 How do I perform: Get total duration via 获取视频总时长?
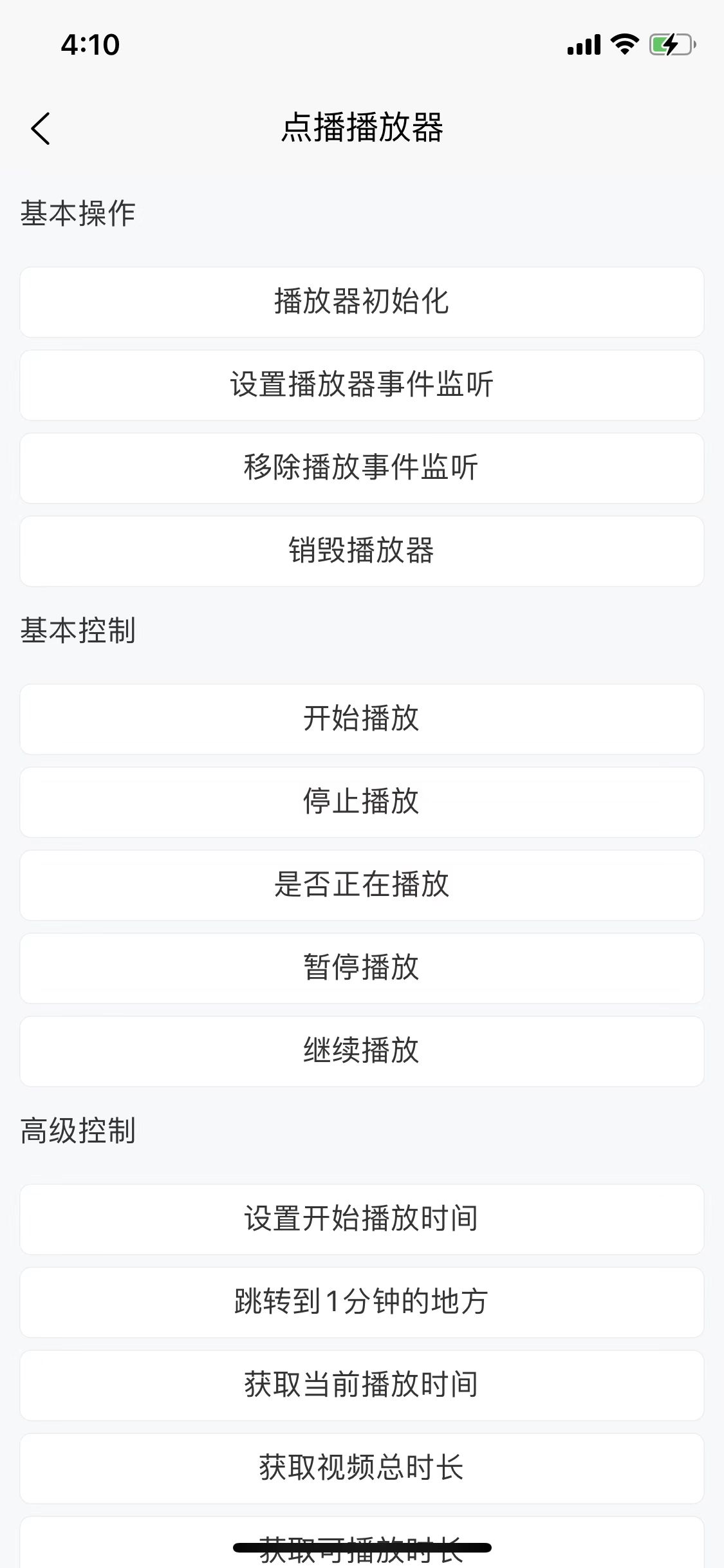[362, 1468]
